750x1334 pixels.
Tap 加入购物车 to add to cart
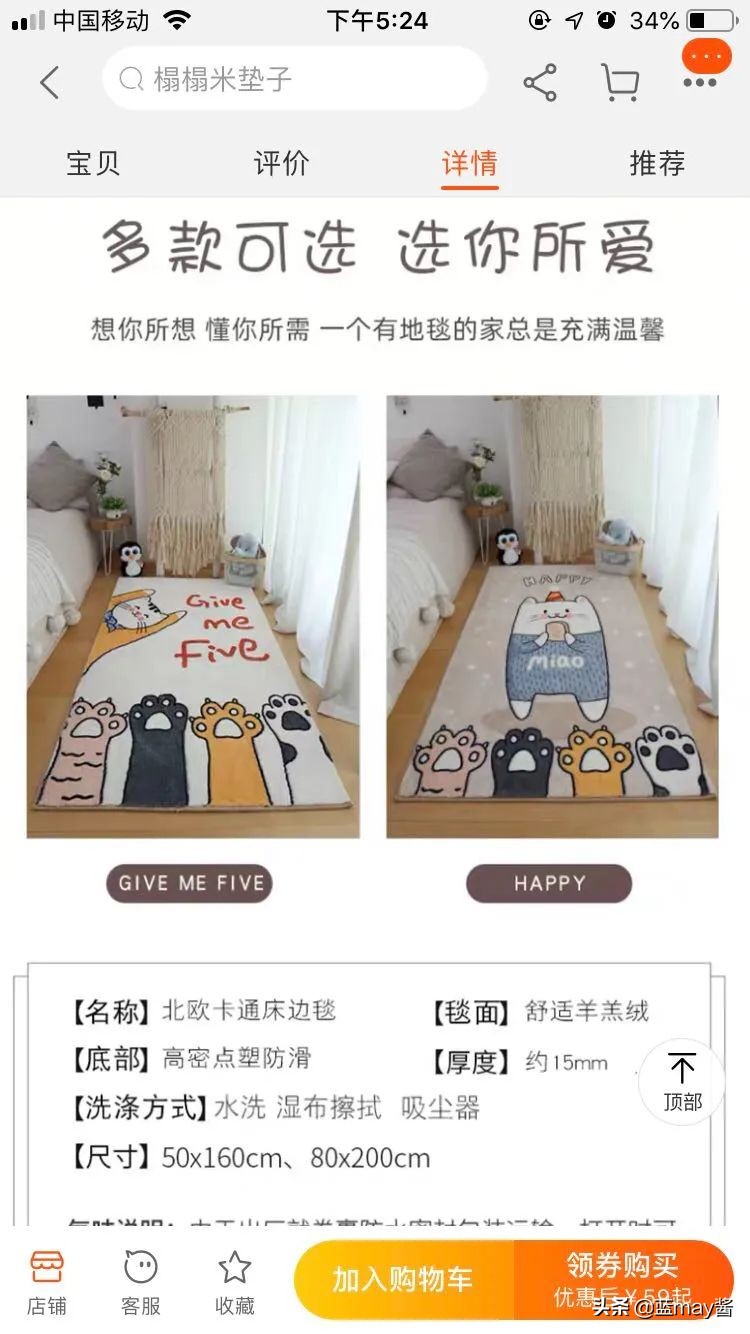[404, 1280]
